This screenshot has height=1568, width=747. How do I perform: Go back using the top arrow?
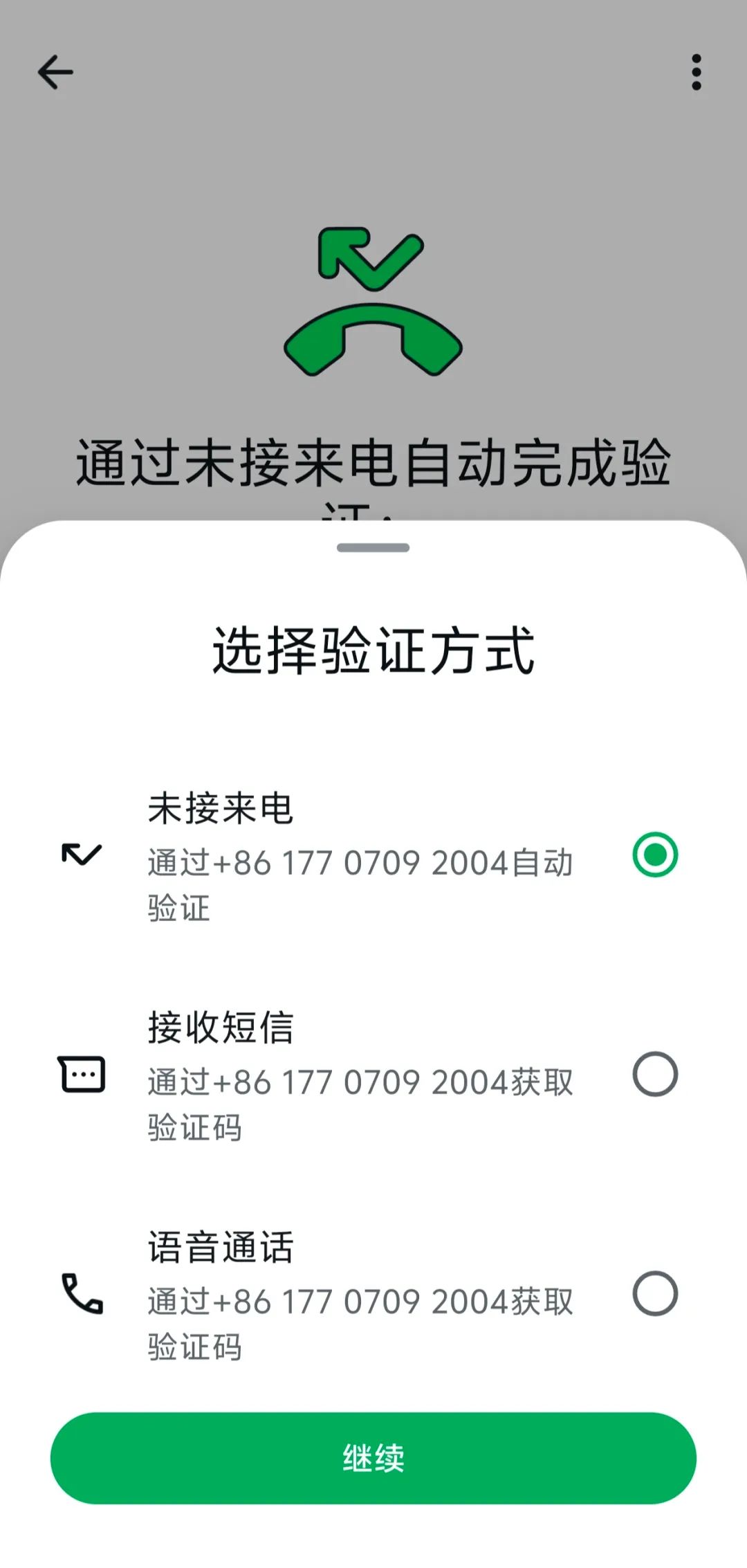click(x=55, y=72)
